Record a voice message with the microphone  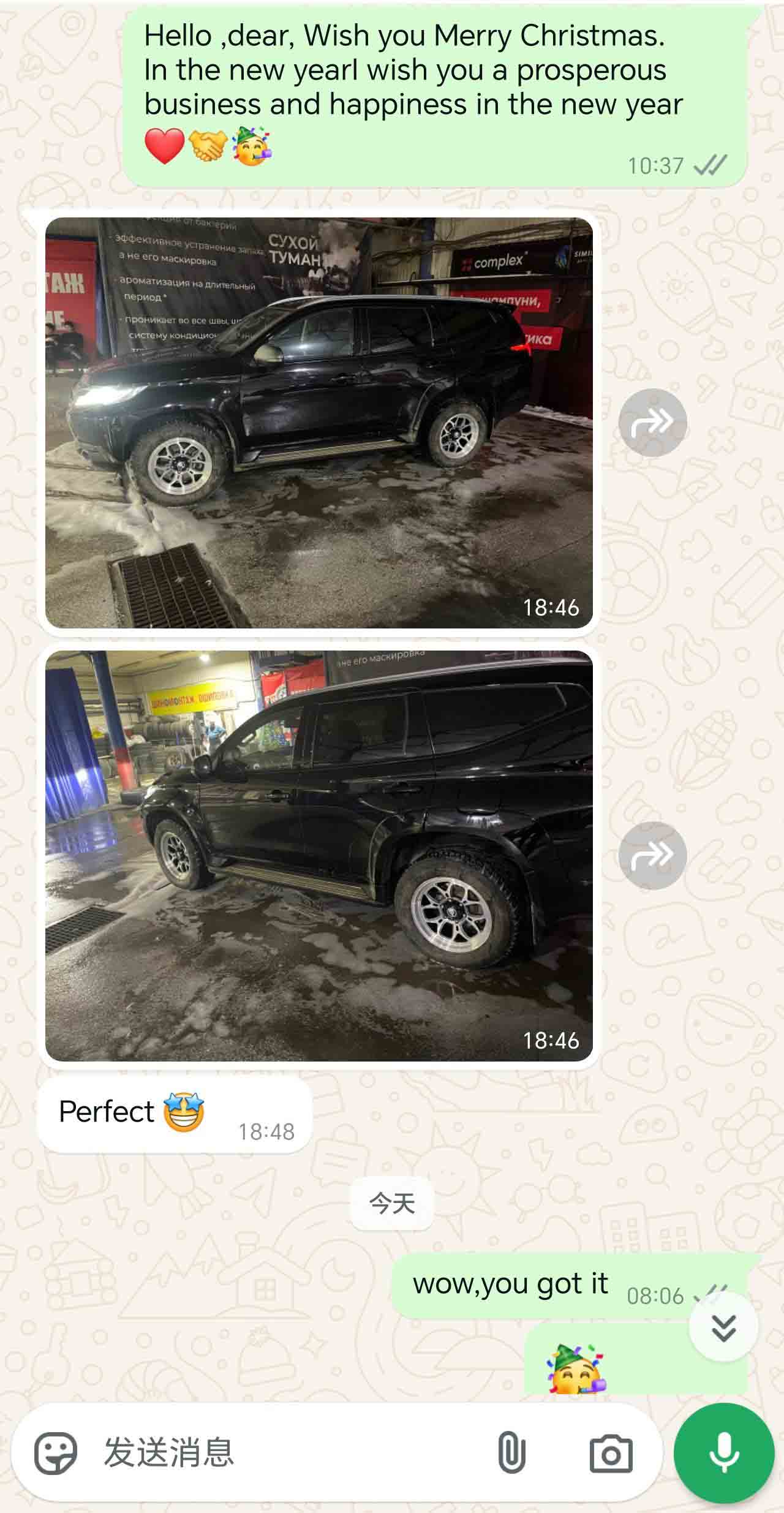point(724,1453)
